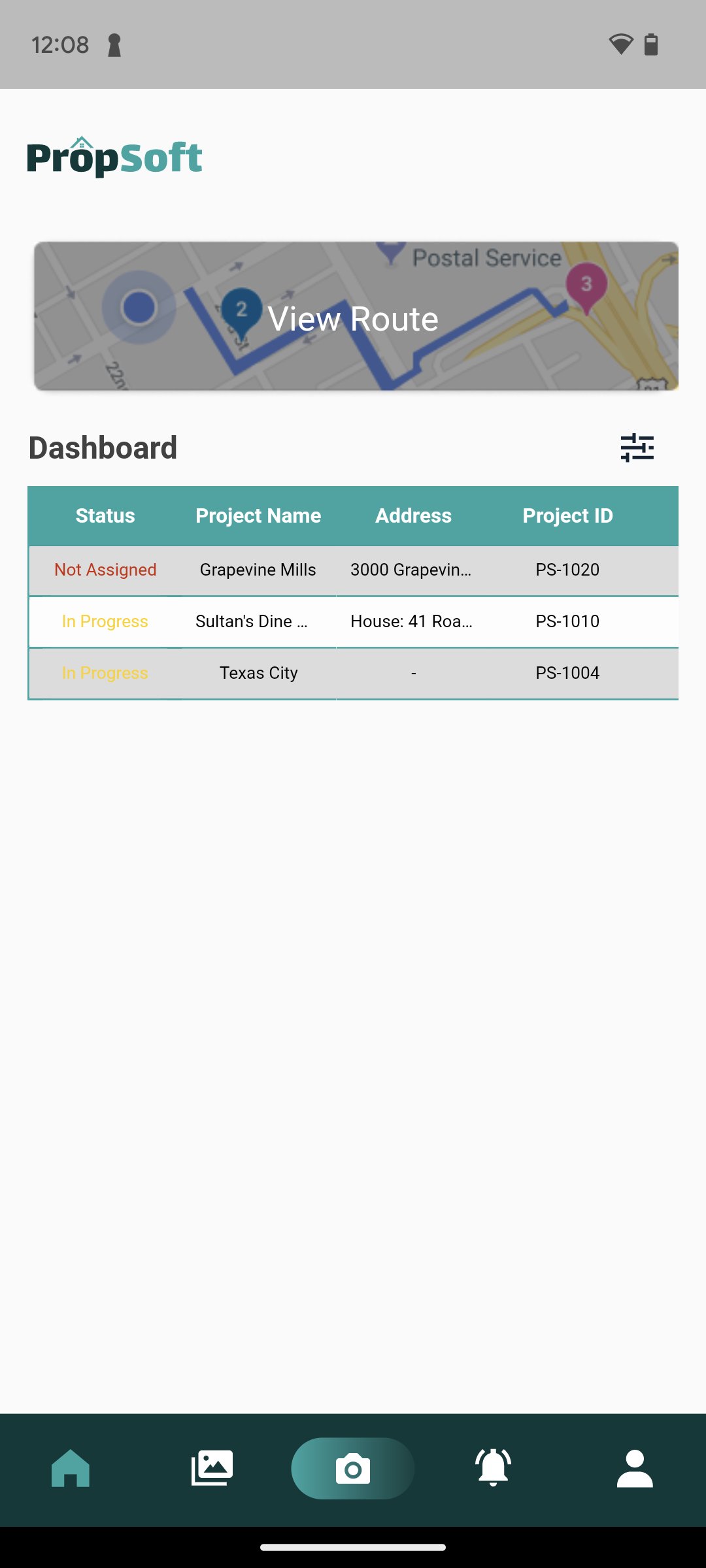Sort table by Project Name header

(x=258, y=515)
